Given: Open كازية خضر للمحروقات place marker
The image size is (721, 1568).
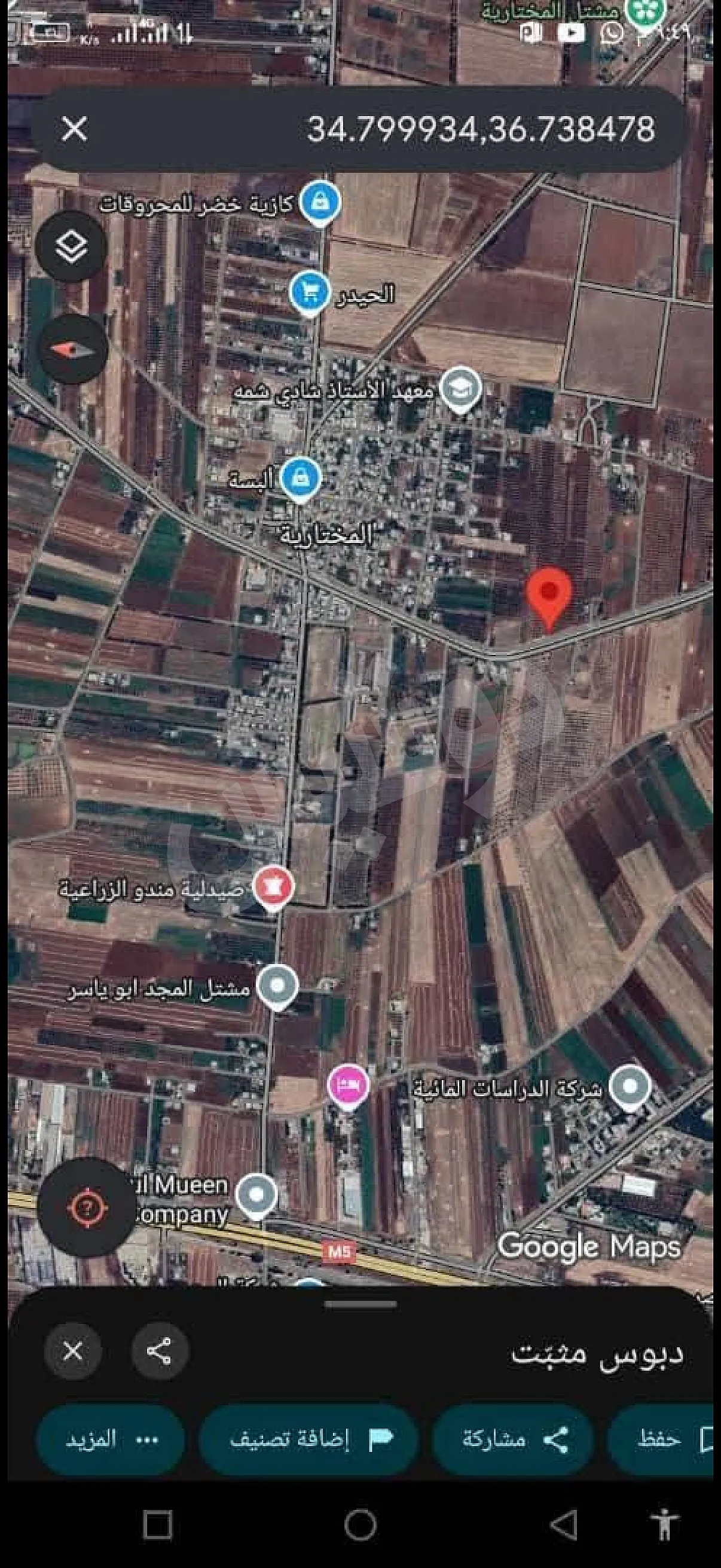Looking at the screenshot, I should point(320,202).
